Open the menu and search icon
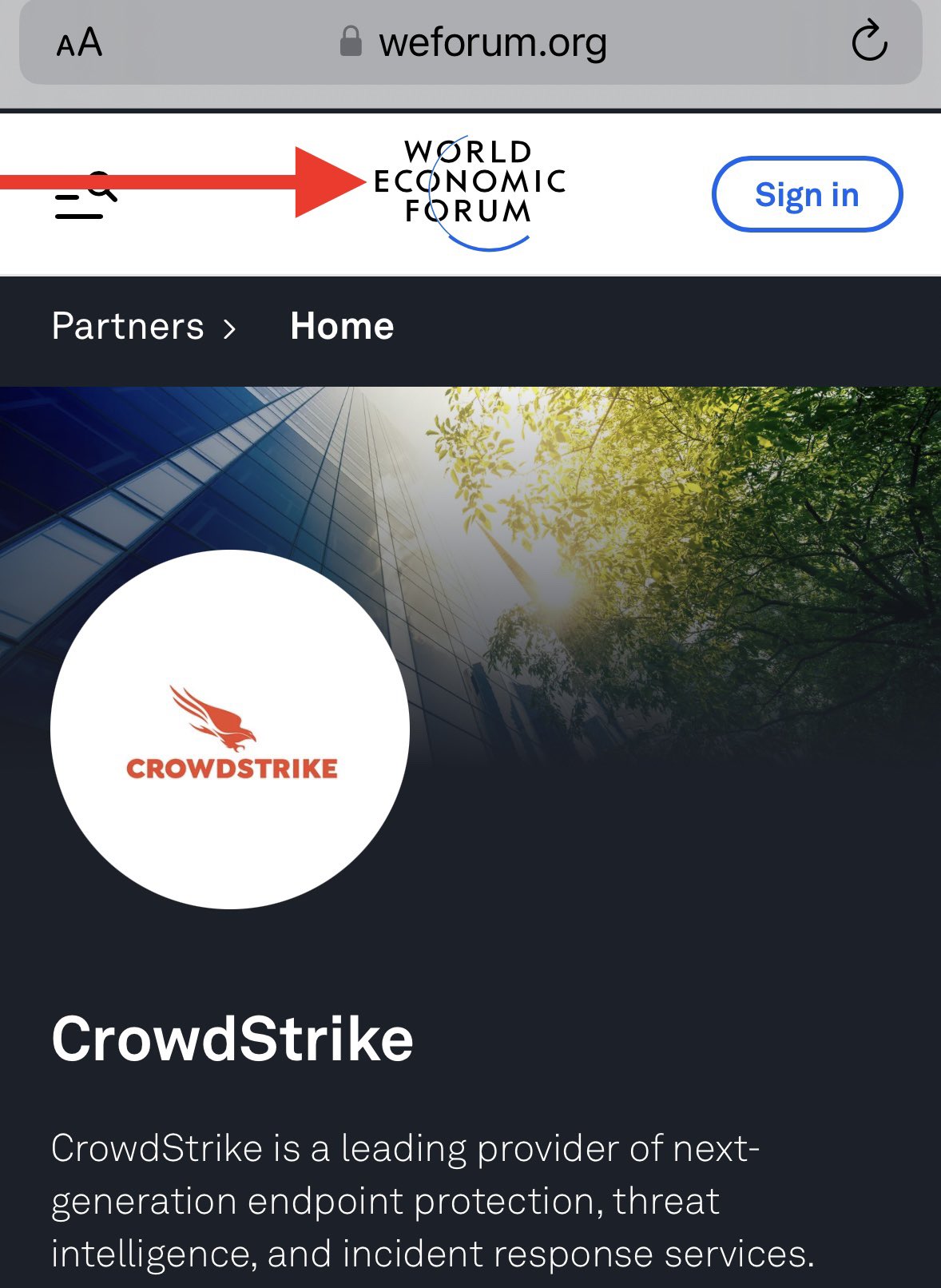941x1288 pixels. tap(85, 195)
